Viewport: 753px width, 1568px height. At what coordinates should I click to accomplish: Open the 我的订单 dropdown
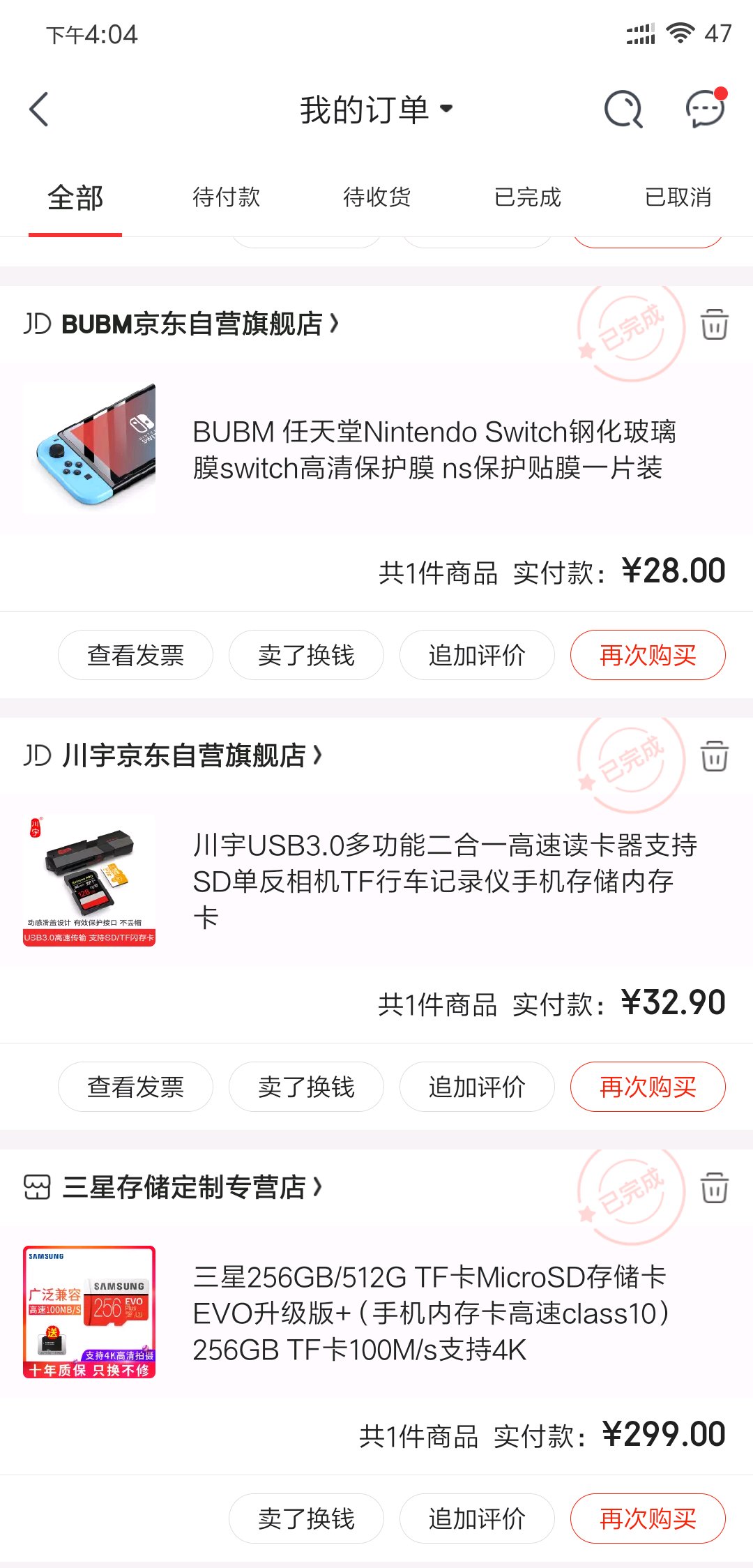(376, 110)
